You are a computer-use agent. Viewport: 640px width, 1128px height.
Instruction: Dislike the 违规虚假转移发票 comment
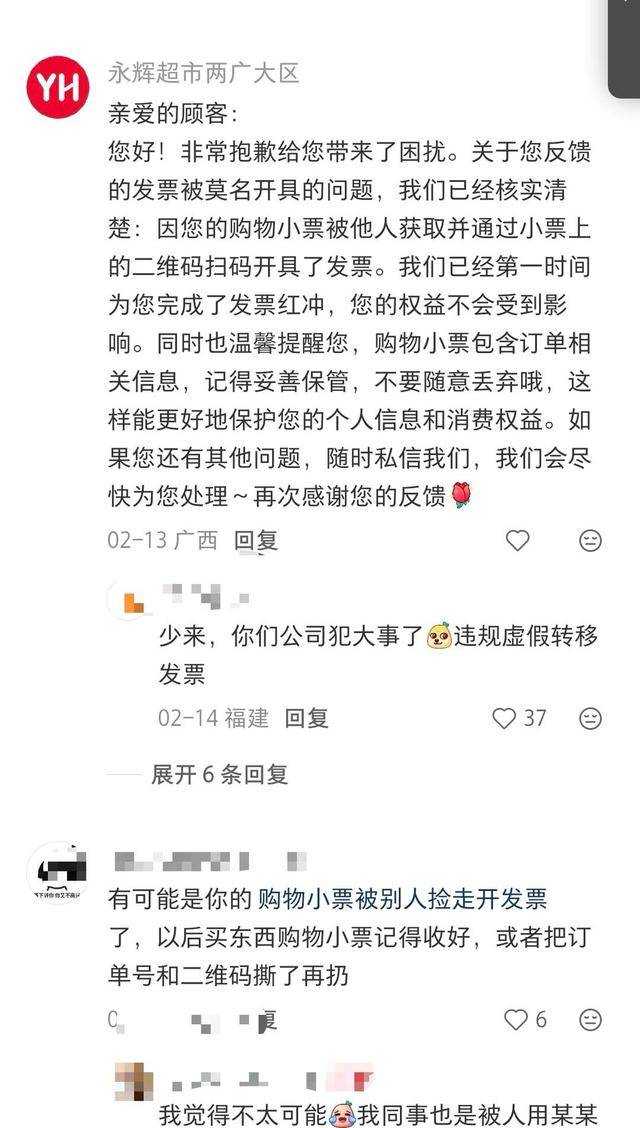pyautogui.click(x=591, y=718)
